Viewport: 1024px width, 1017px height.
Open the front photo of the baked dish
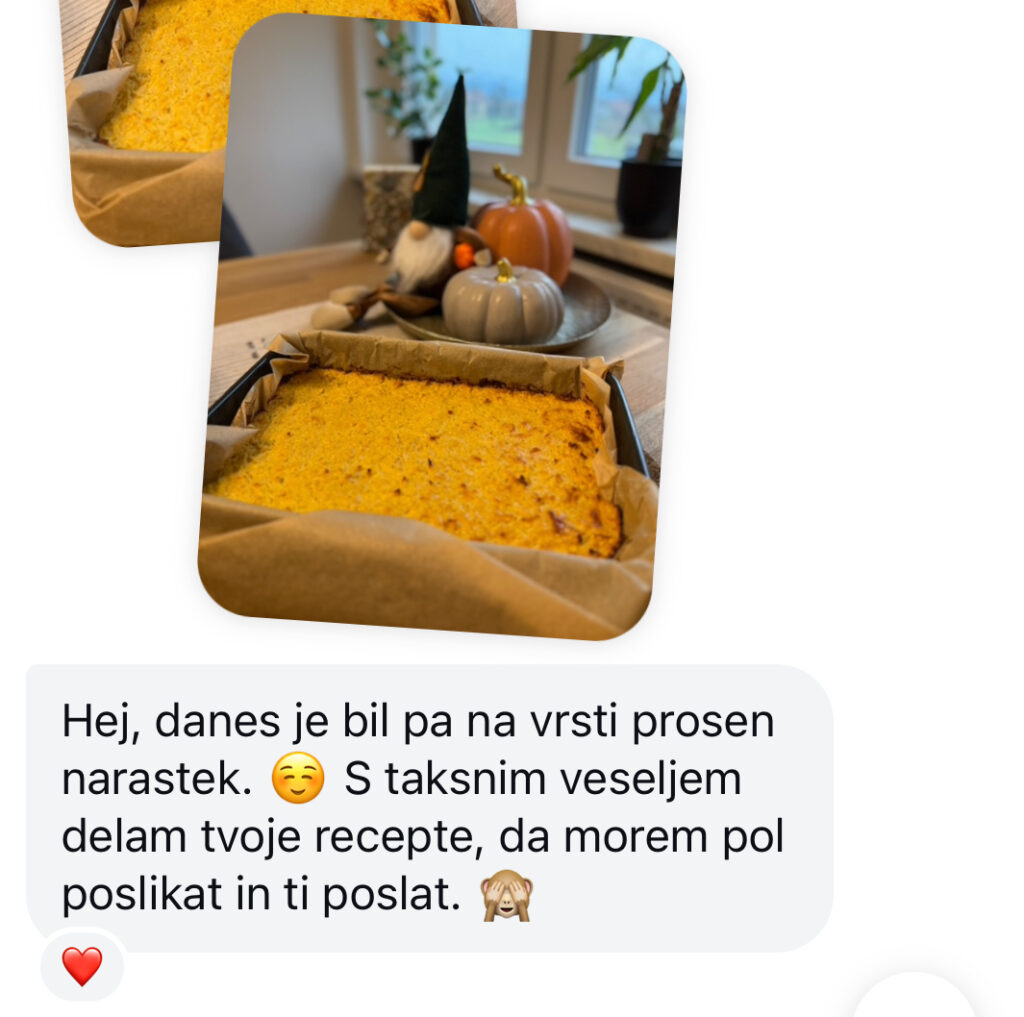(x=440, y=330)
